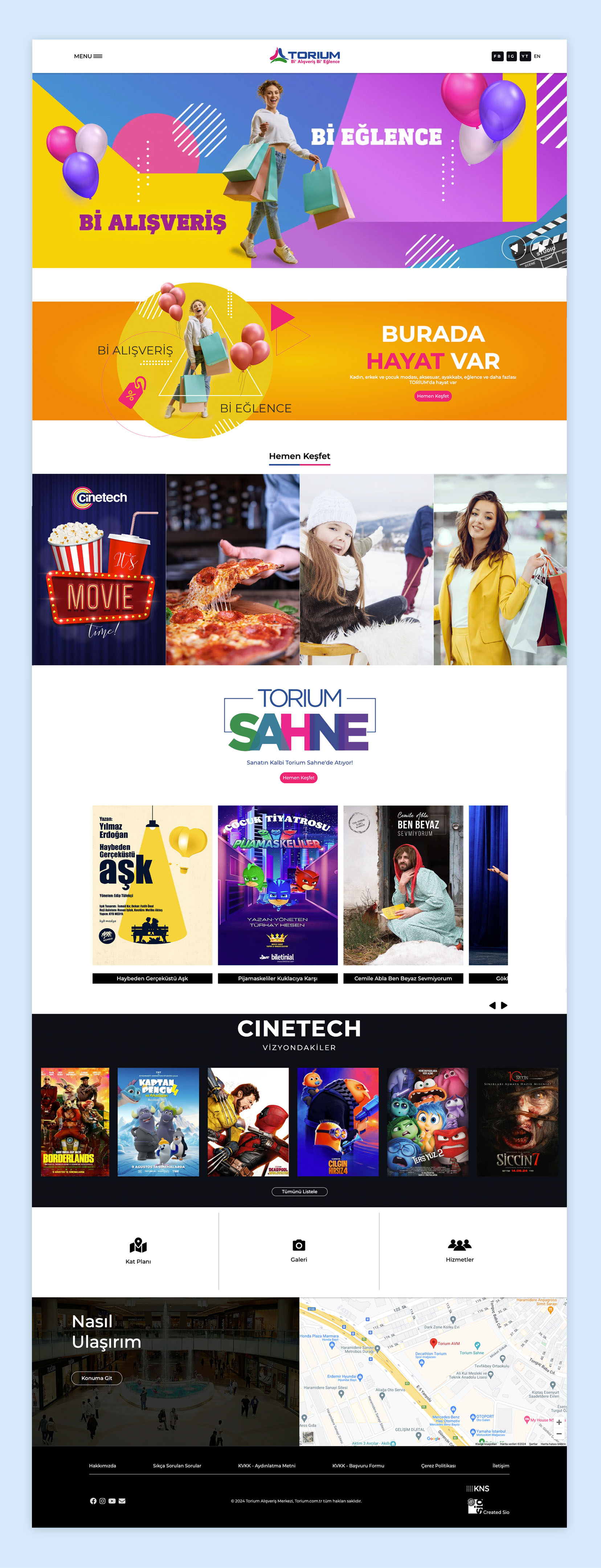The width and height of the screenshot is (601, 1568).
Task: Open the YT social link
Action: [x=525, y=56]
